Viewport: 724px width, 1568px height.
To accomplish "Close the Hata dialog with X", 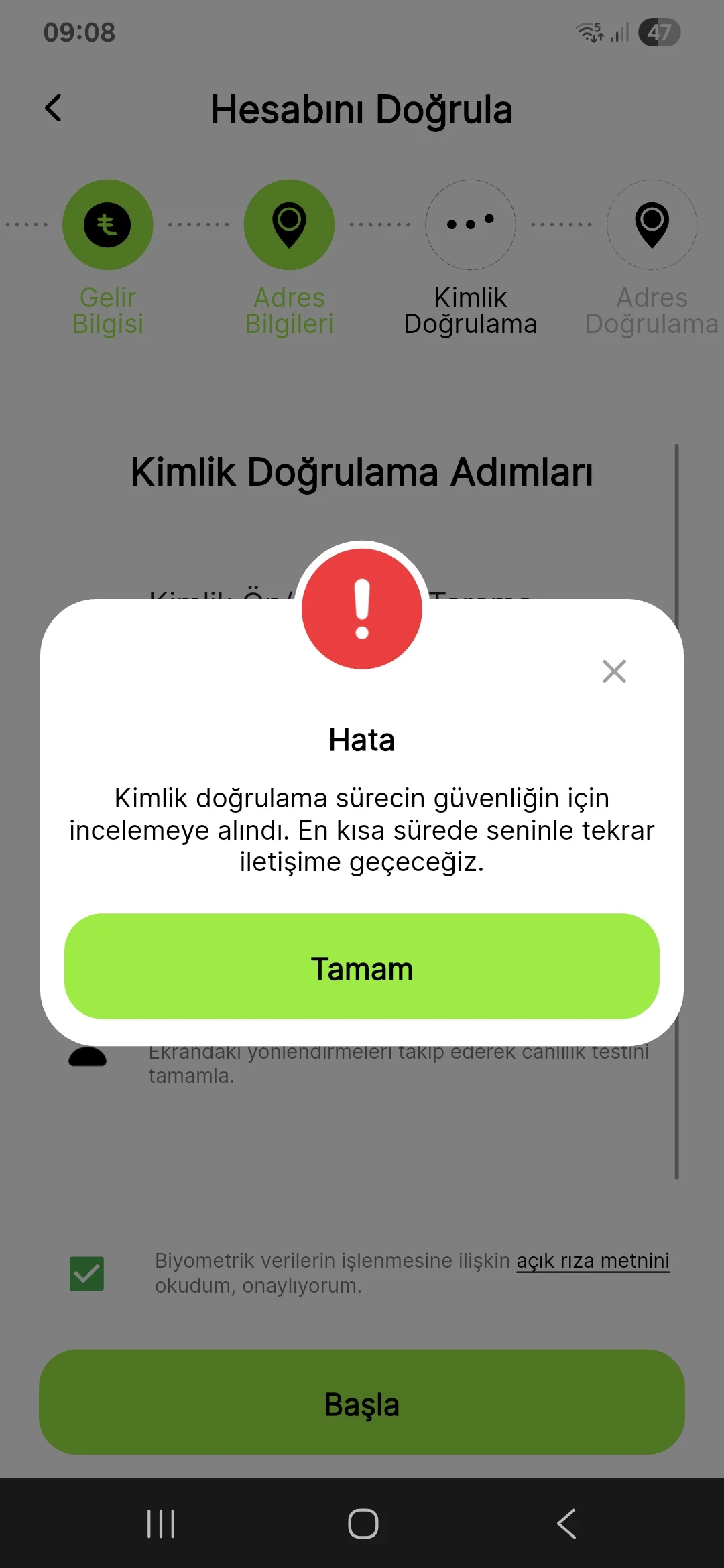I will click(x=614, y=671).
